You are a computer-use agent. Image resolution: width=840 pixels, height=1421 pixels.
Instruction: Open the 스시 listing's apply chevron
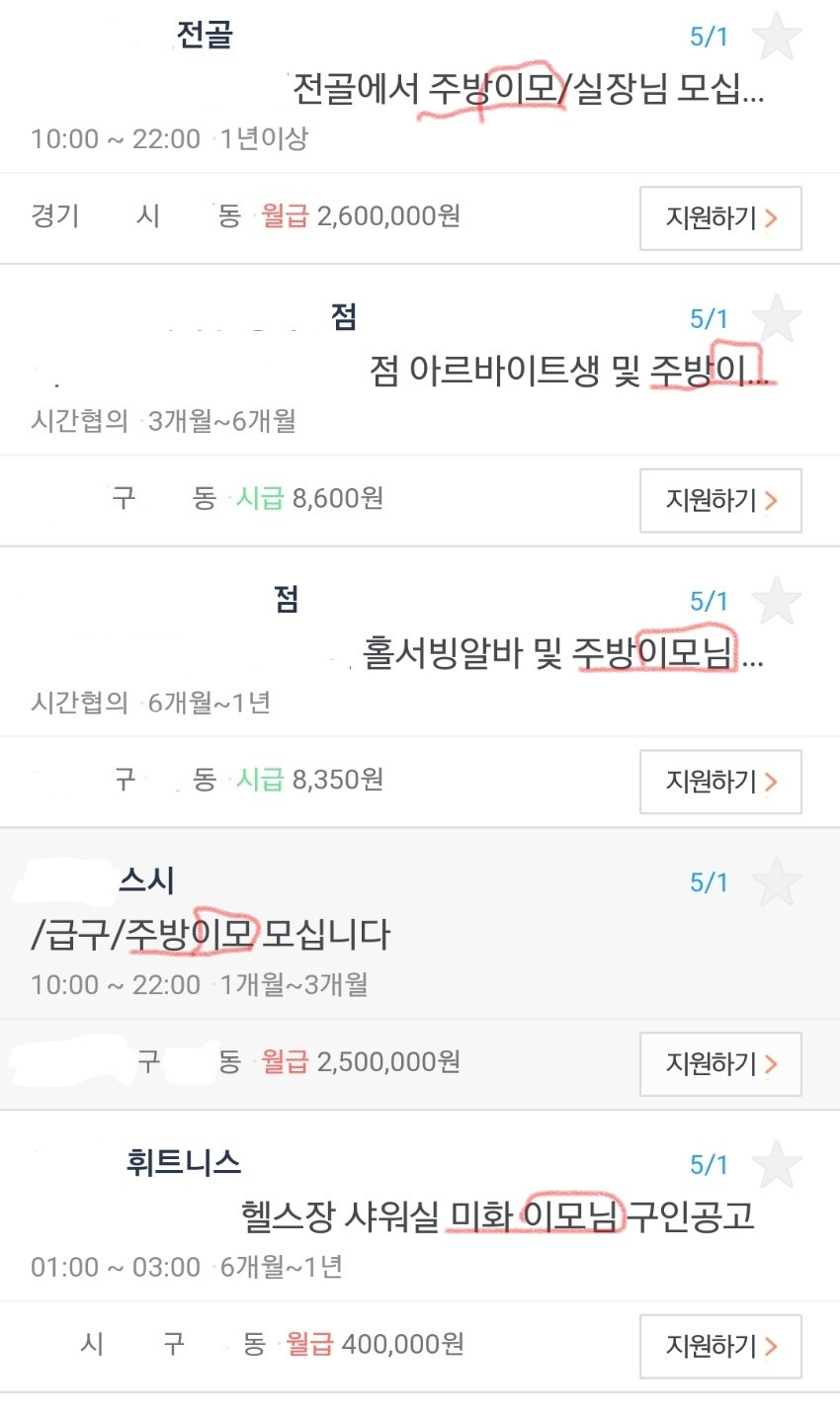click(x=774, y=1064)
